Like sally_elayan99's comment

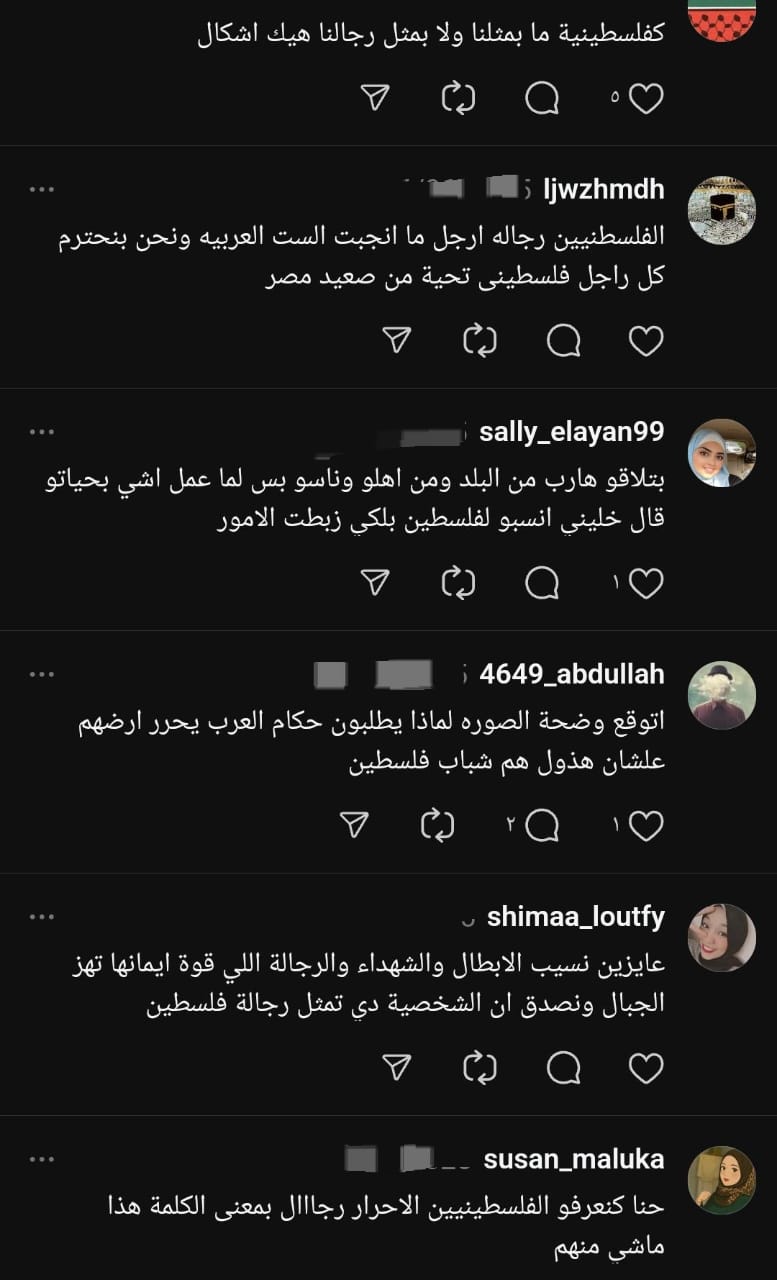coord(646,583)
